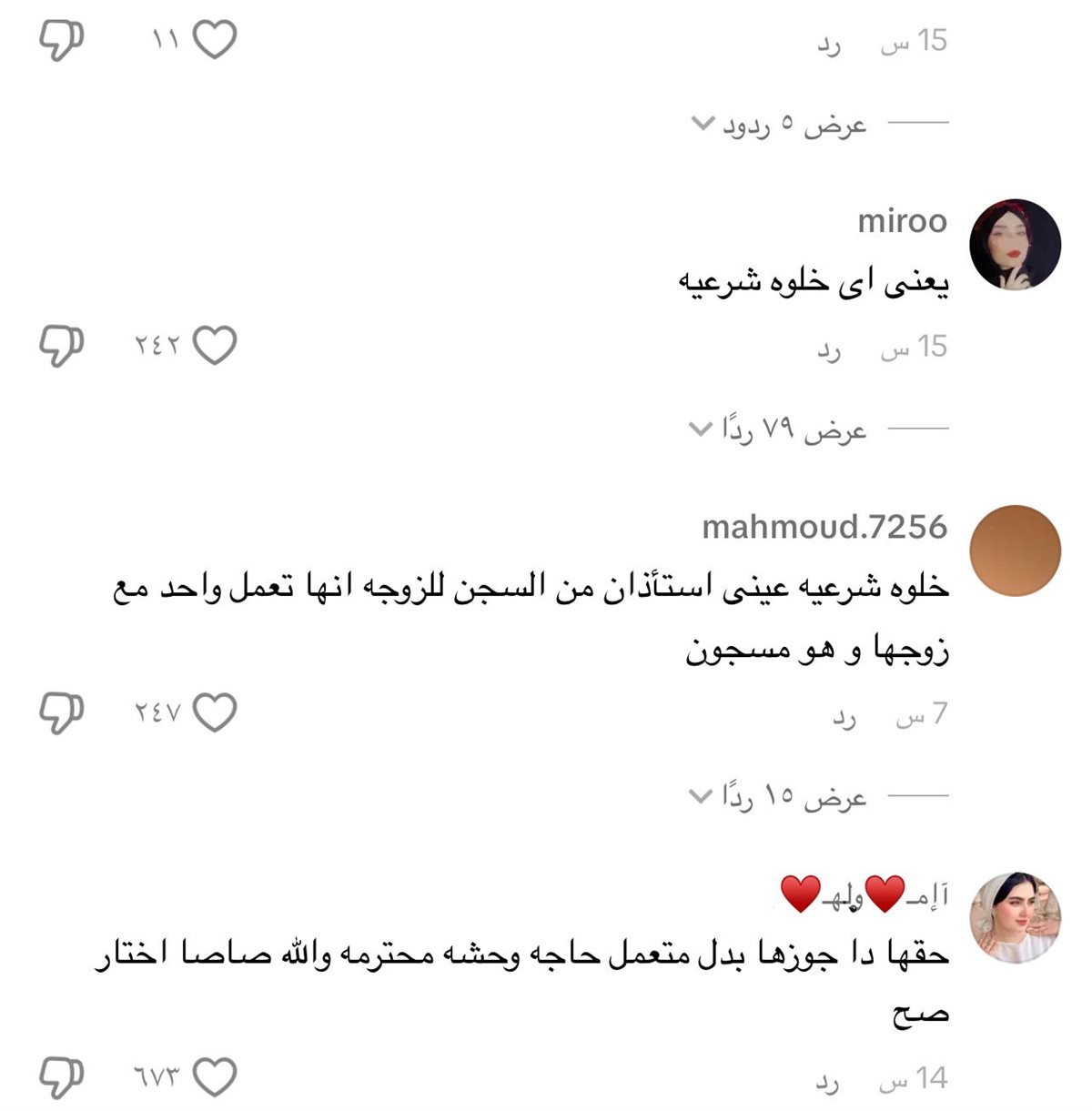Like miroo's comment

point(216,346)
